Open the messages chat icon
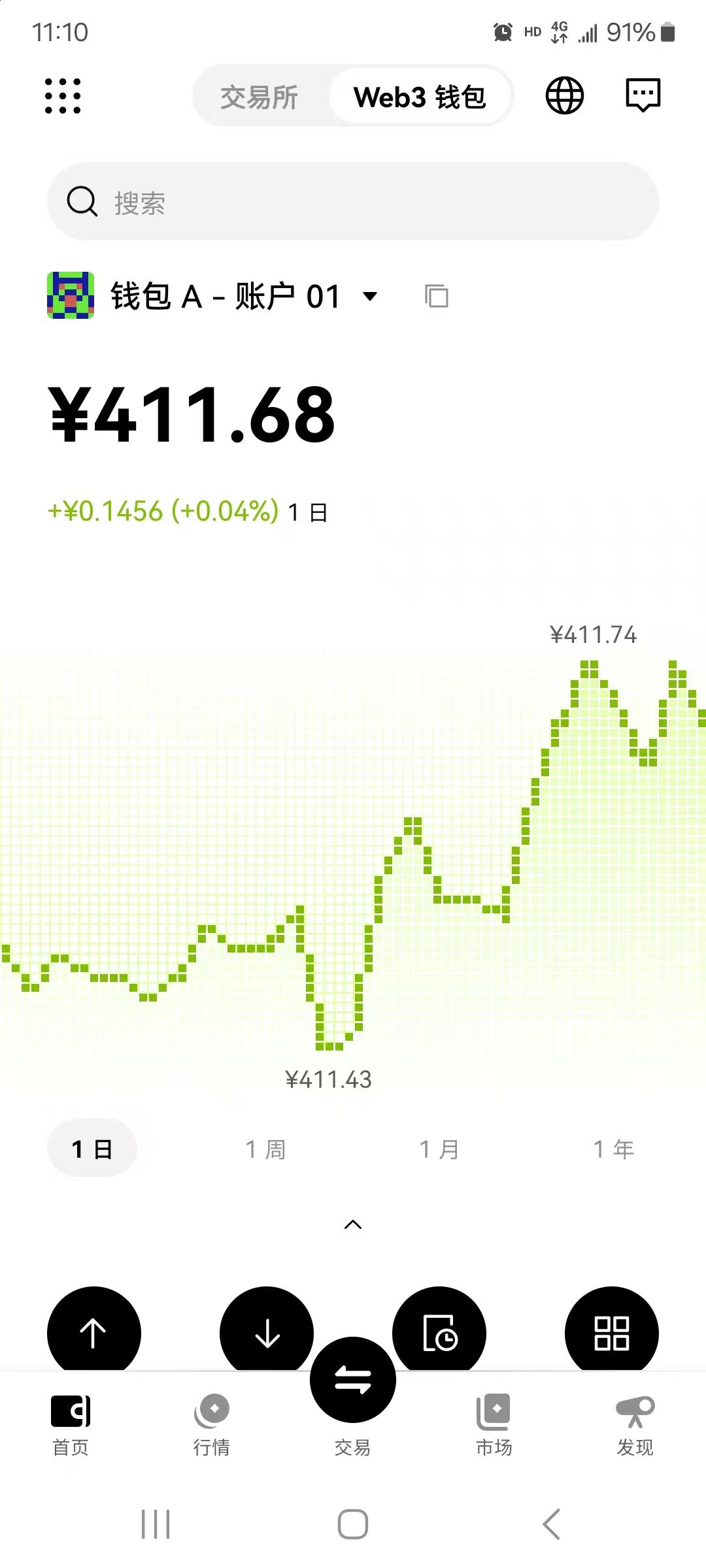 coord(643,95)
